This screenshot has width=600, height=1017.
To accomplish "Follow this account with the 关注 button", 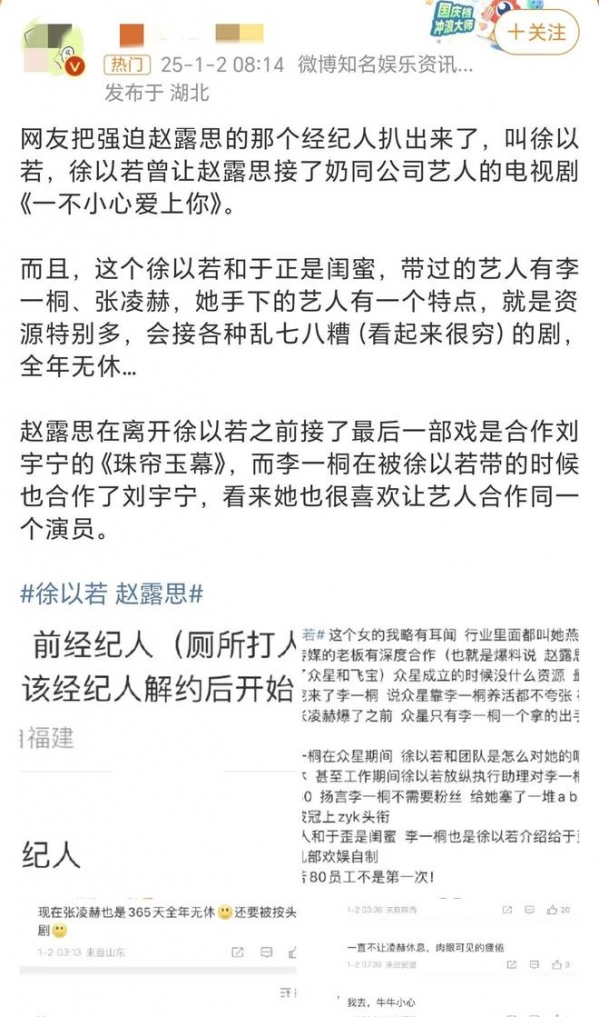I will point(538,32).
